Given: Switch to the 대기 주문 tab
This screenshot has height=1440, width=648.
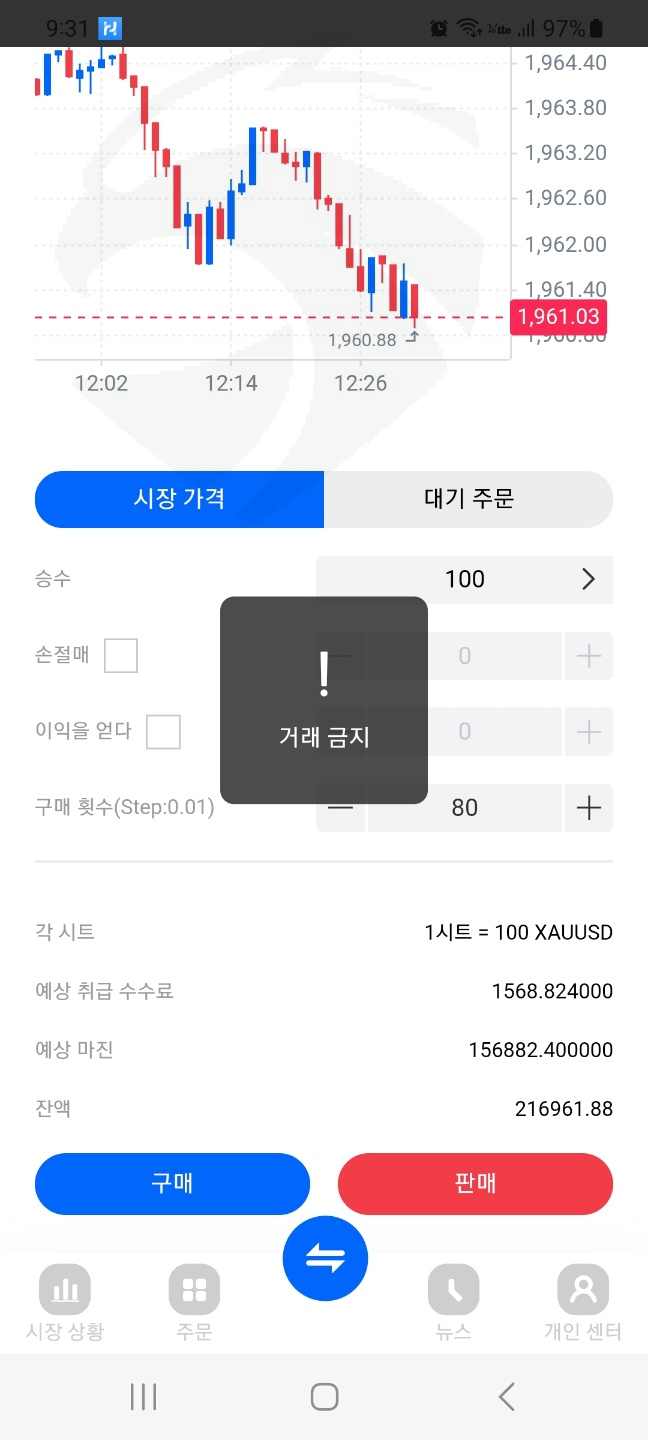Looking at the screenshot, I should 468,499.
